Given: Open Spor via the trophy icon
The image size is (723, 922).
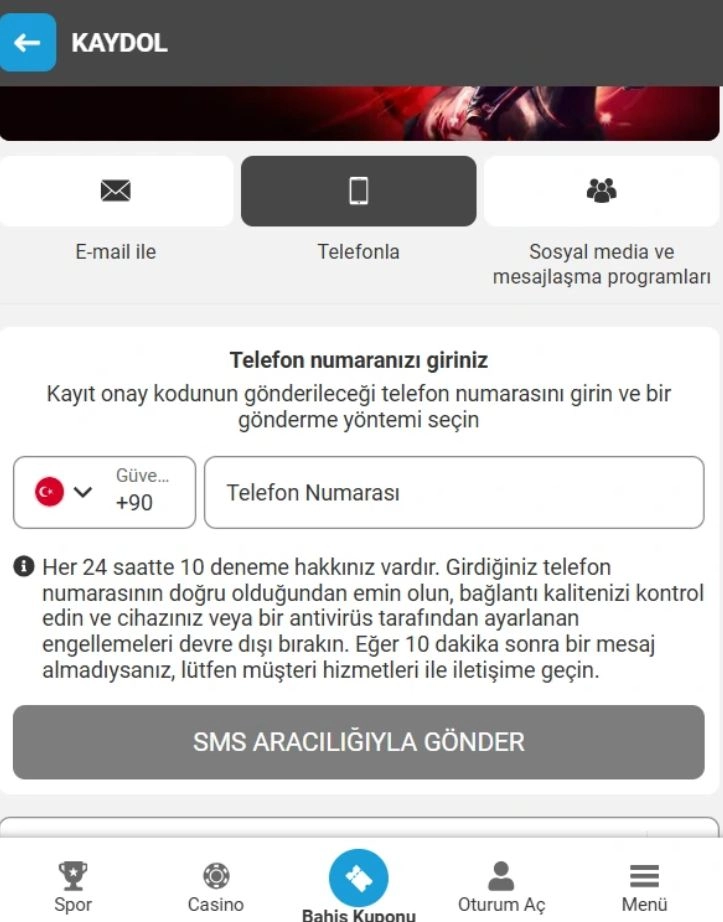Looking at the screenshot, I should [72, 875].
